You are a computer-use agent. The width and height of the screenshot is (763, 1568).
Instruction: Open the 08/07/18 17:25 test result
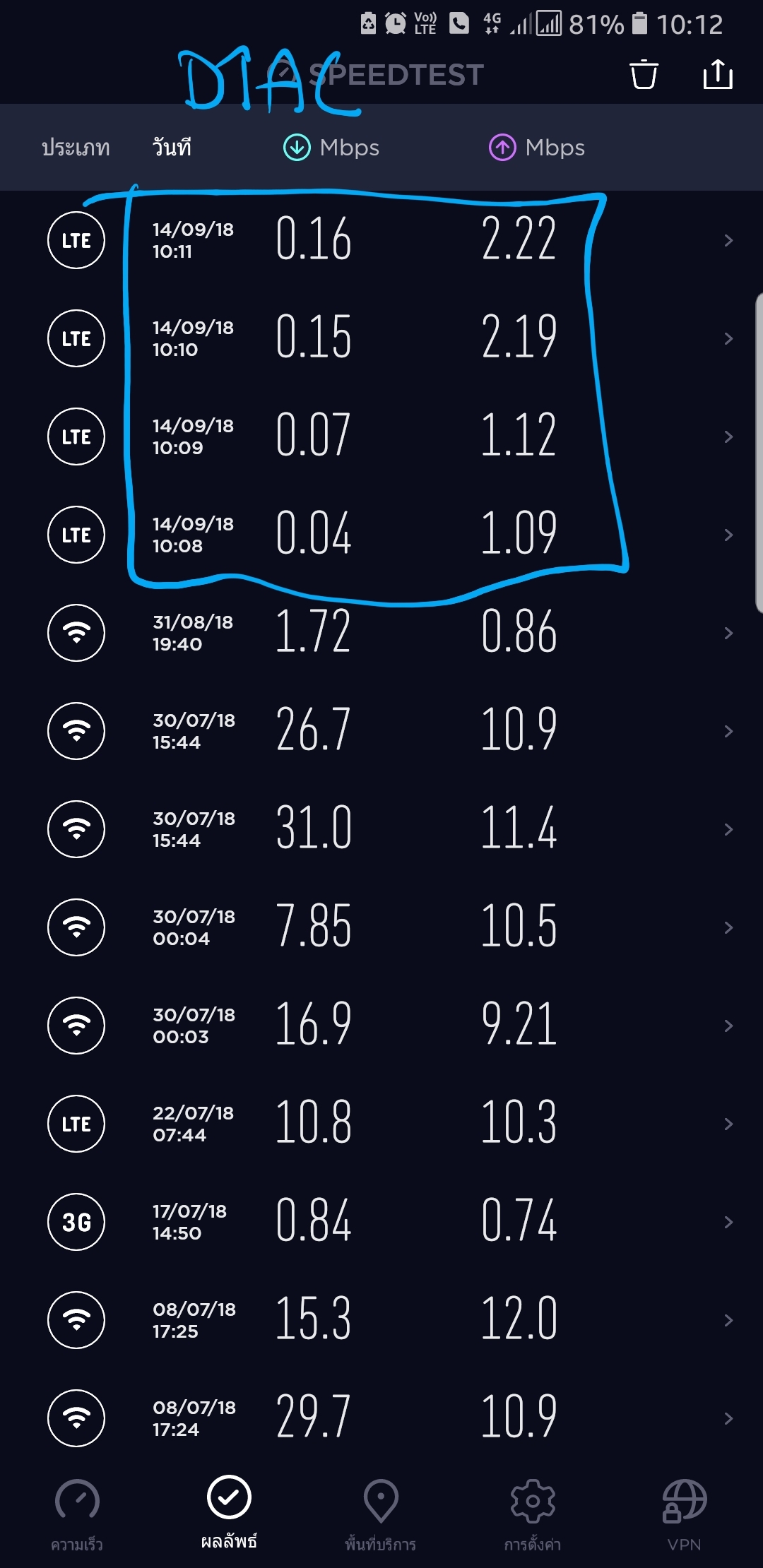(381, 1320)
